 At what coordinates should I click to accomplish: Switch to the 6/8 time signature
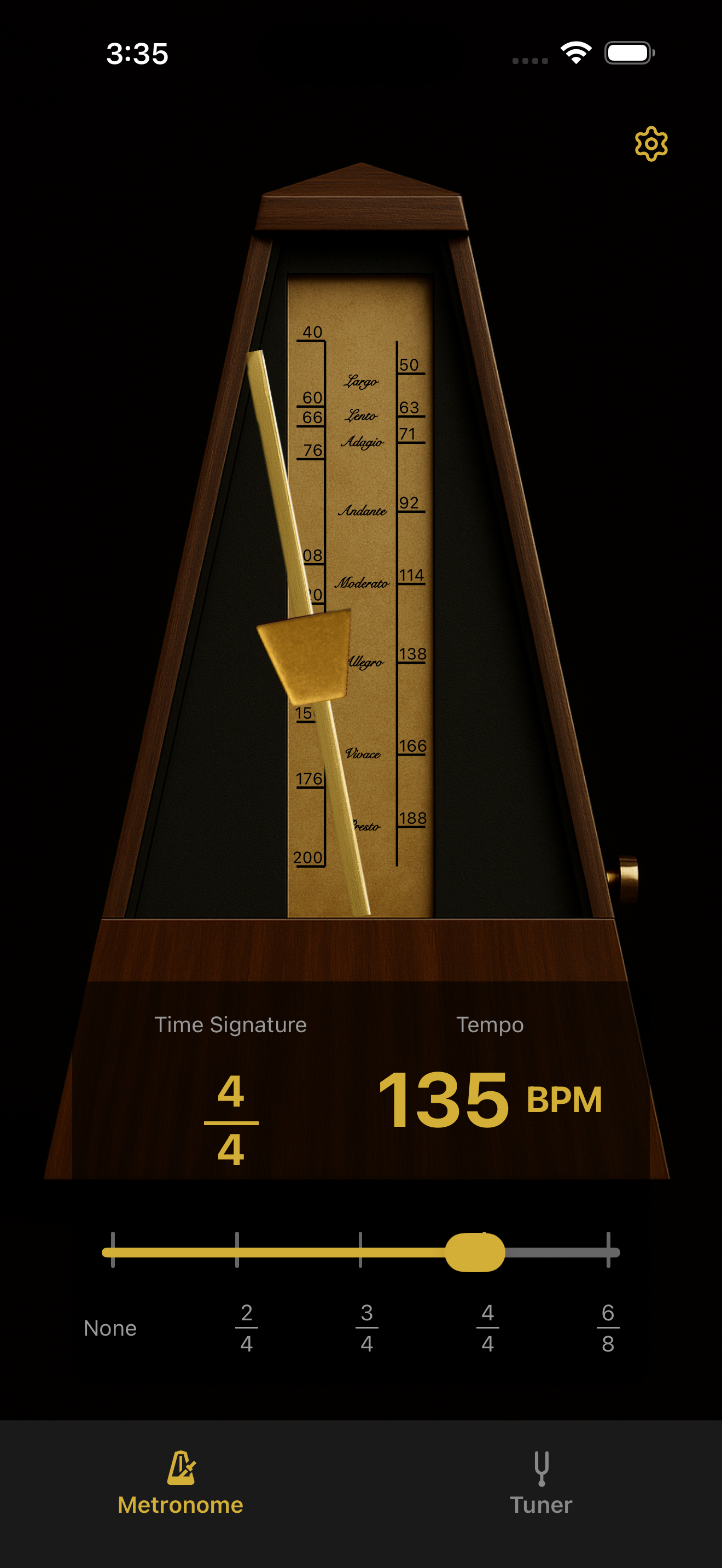(607, 1329)
